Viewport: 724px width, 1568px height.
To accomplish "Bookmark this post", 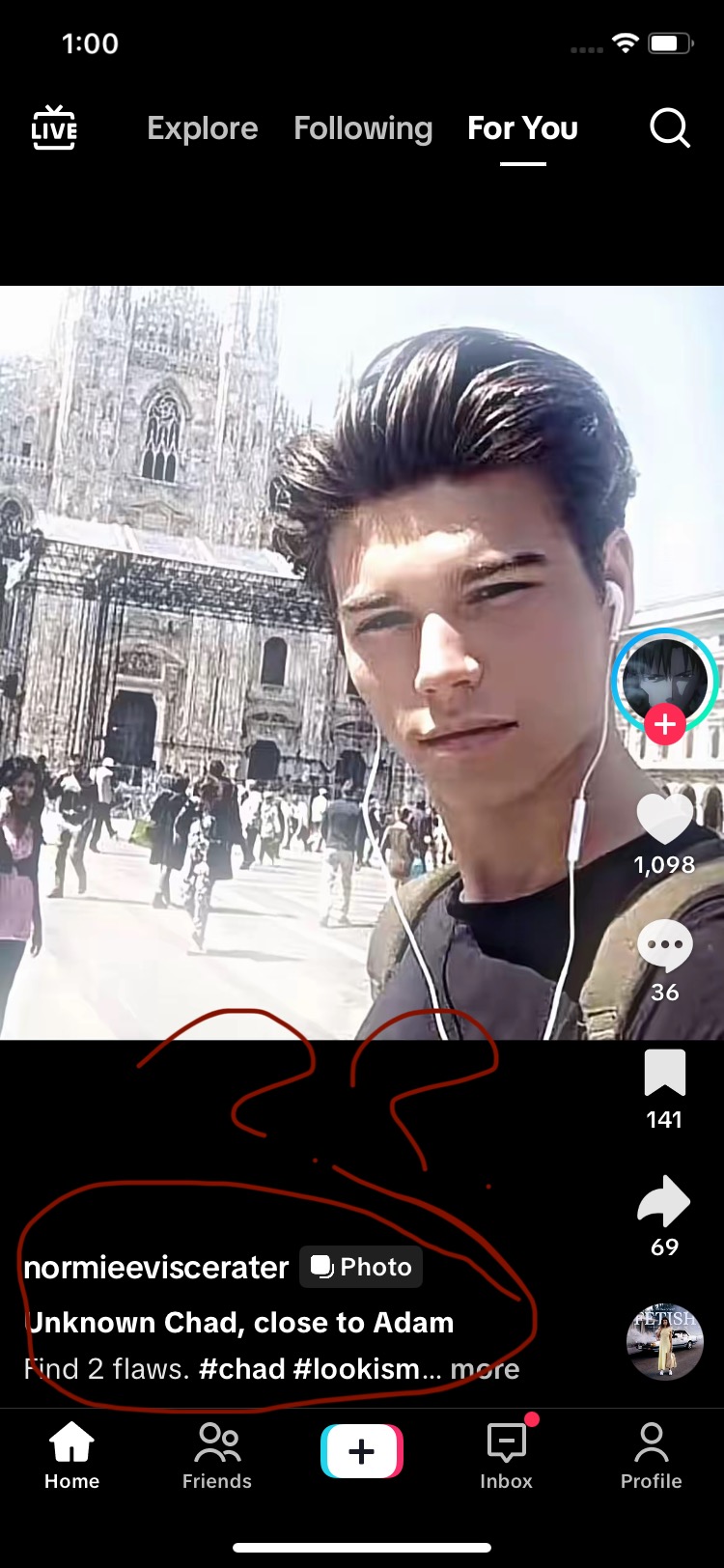I will [x=664, y=1073].
